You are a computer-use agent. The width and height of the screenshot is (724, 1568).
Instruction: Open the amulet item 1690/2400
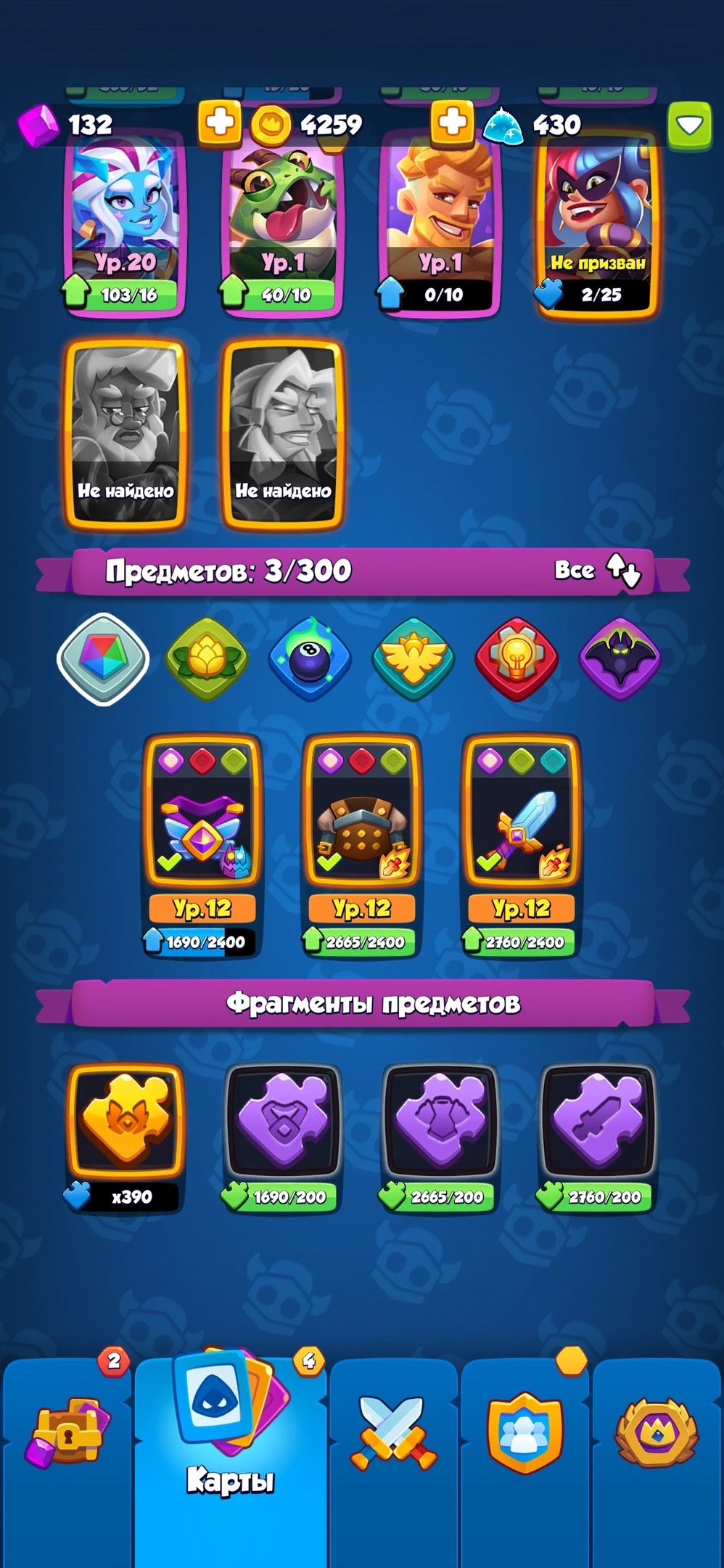pyautogui.click(x=202, y=846)
